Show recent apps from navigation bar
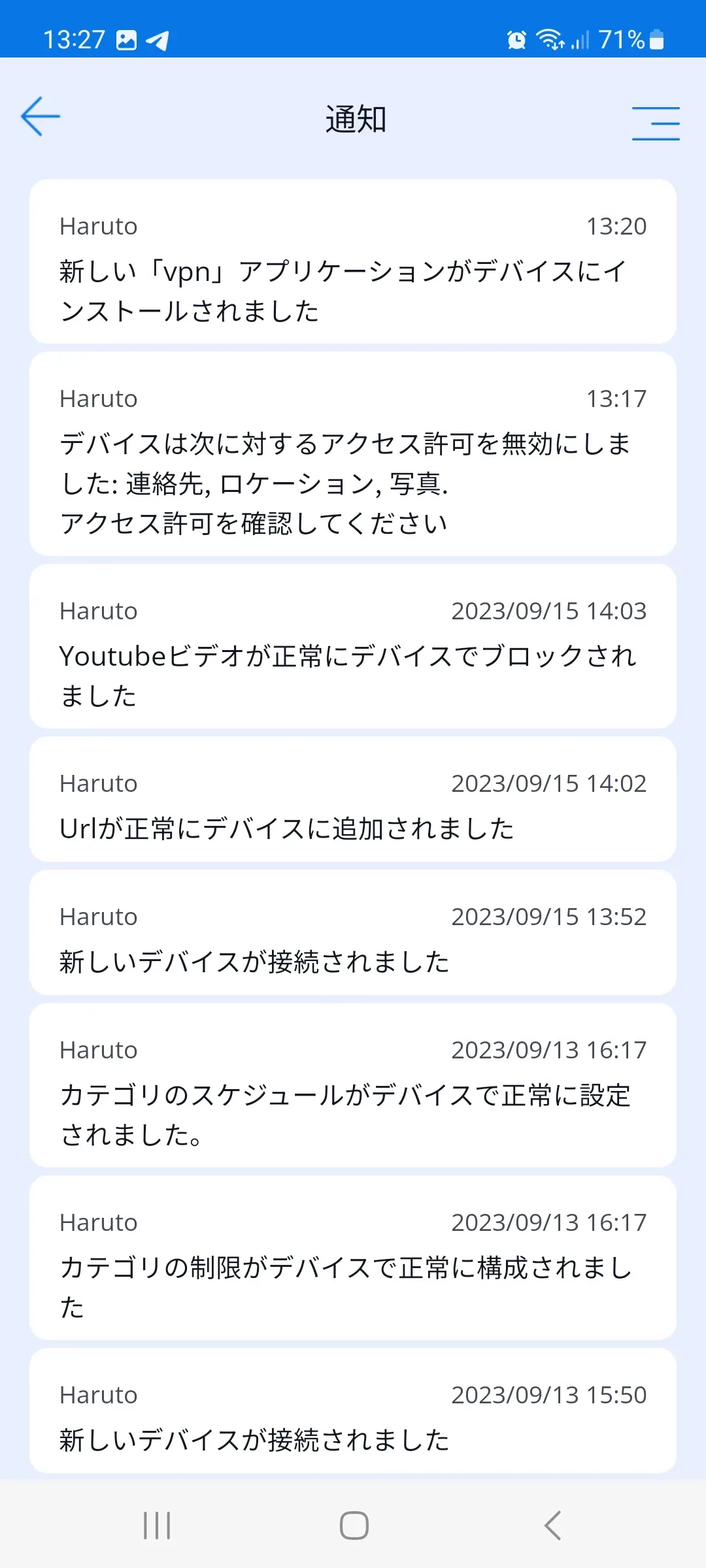Viewport: 706px width, 1568px height. [x=157, y=1526]
